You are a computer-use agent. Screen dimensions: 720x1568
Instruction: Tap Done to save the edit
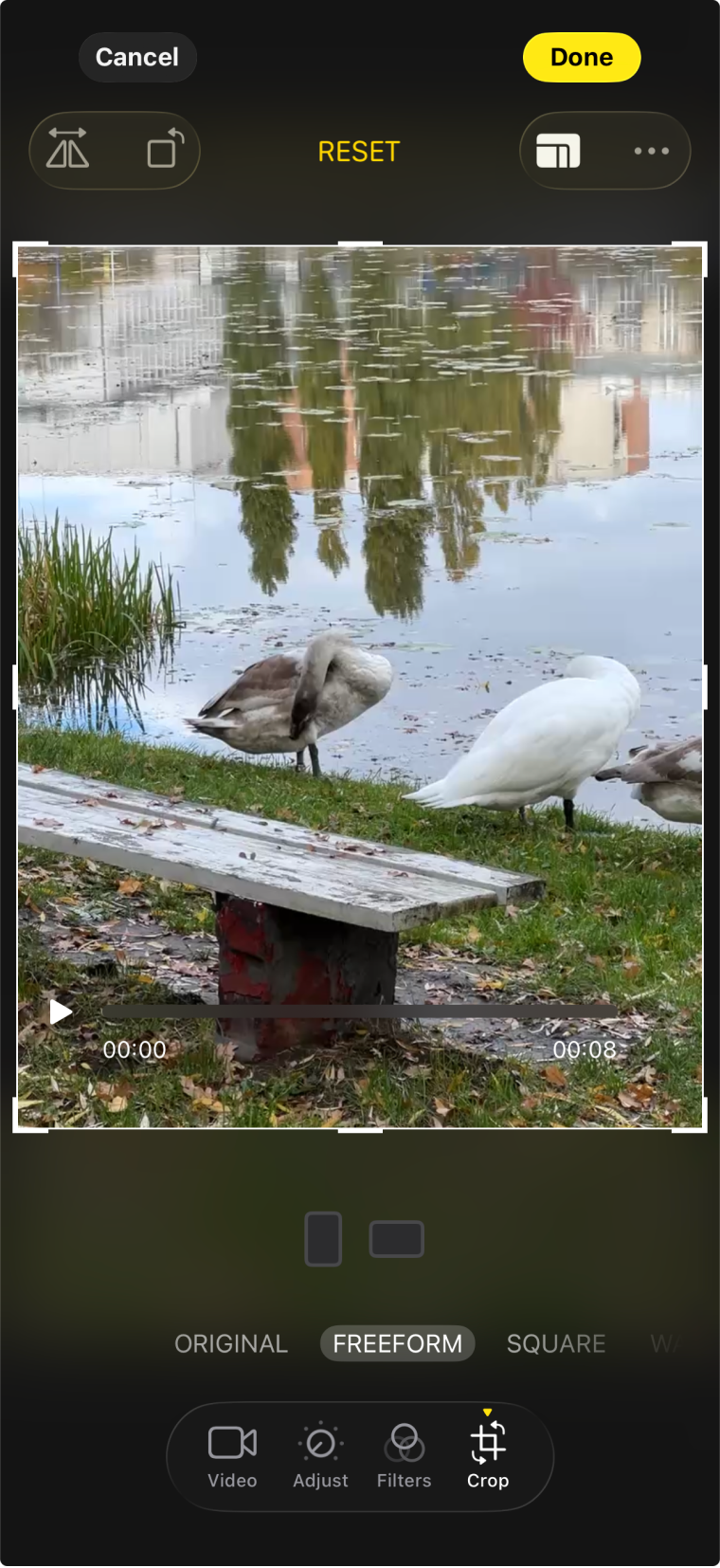point(581,57)
